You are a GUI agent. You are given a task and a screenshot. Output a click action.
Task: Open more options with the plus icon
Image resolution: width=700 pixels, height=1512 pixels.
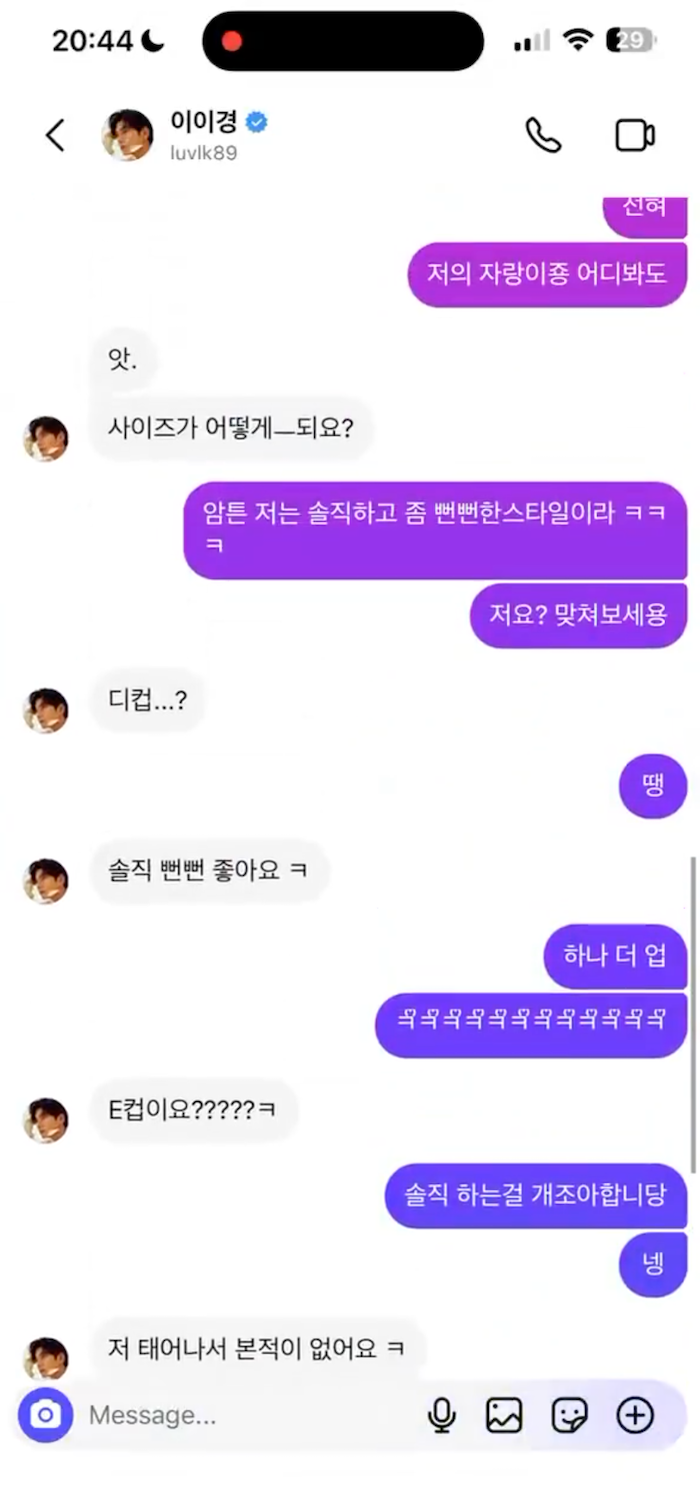pos(635,1415)
